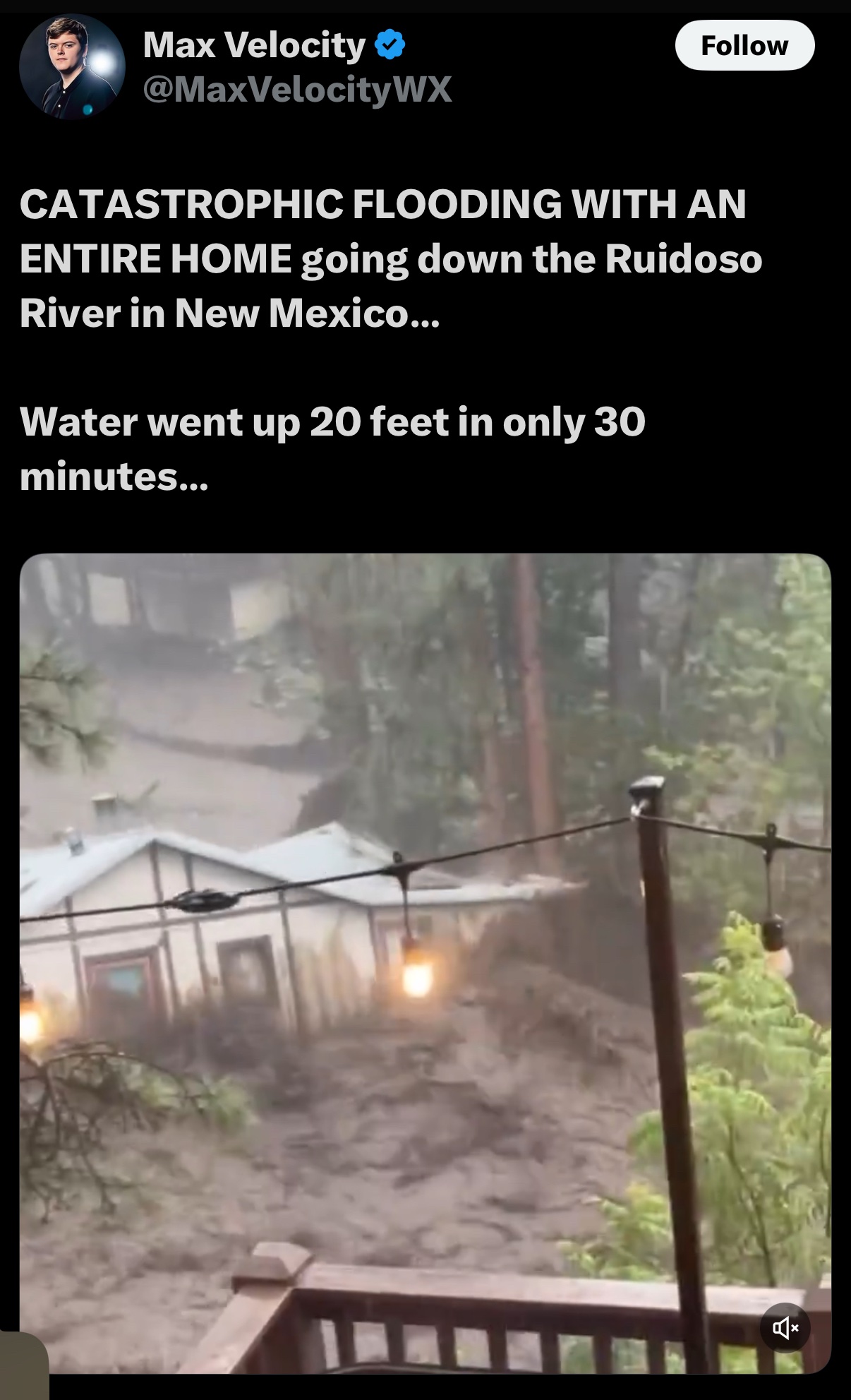This screenshot has height=1400, width=851.
Task: Open Max Velocity's profile picture
Action: [72, 66]
